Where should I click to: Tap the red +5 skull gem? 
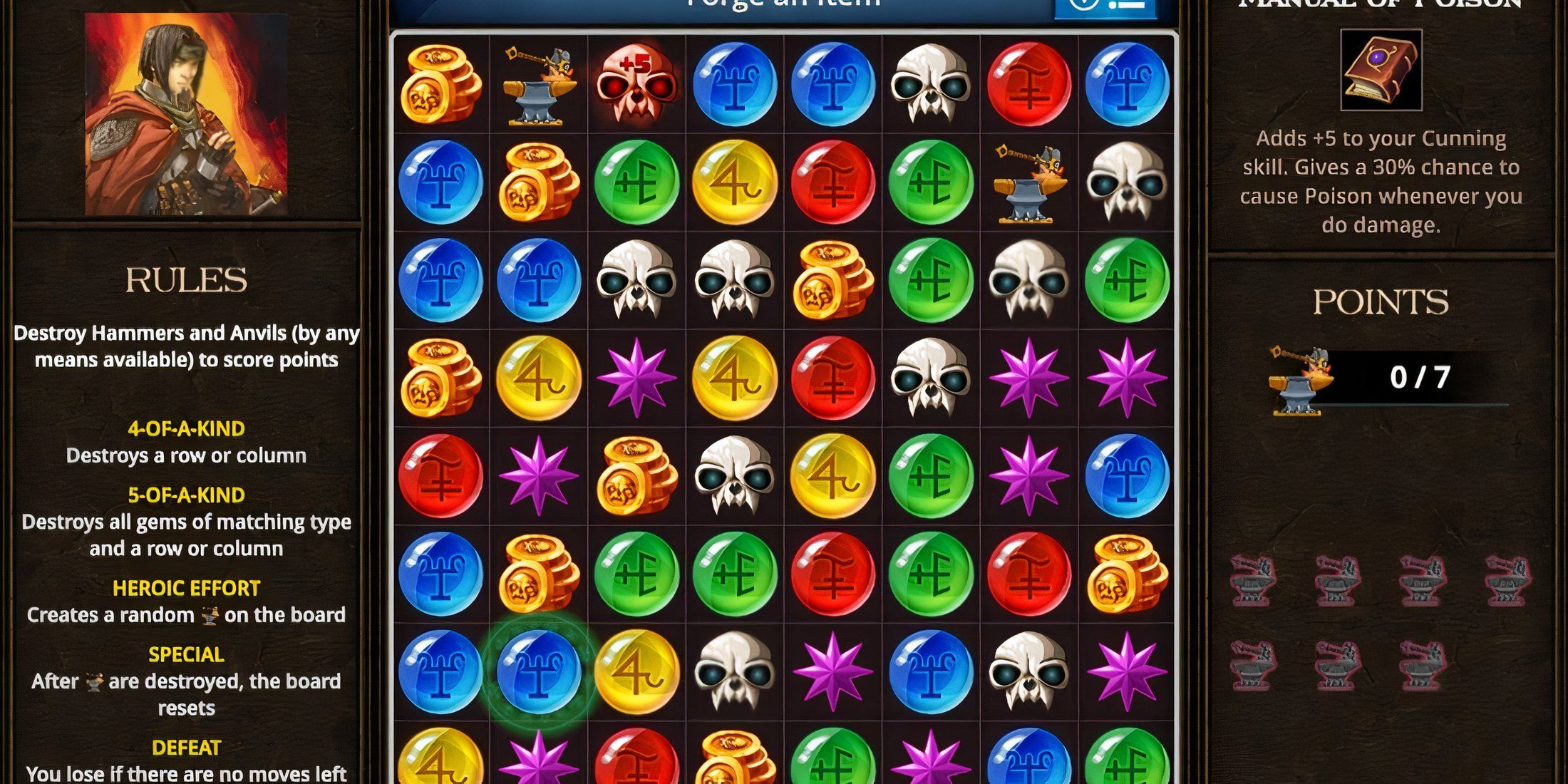(x=636, y=84)
